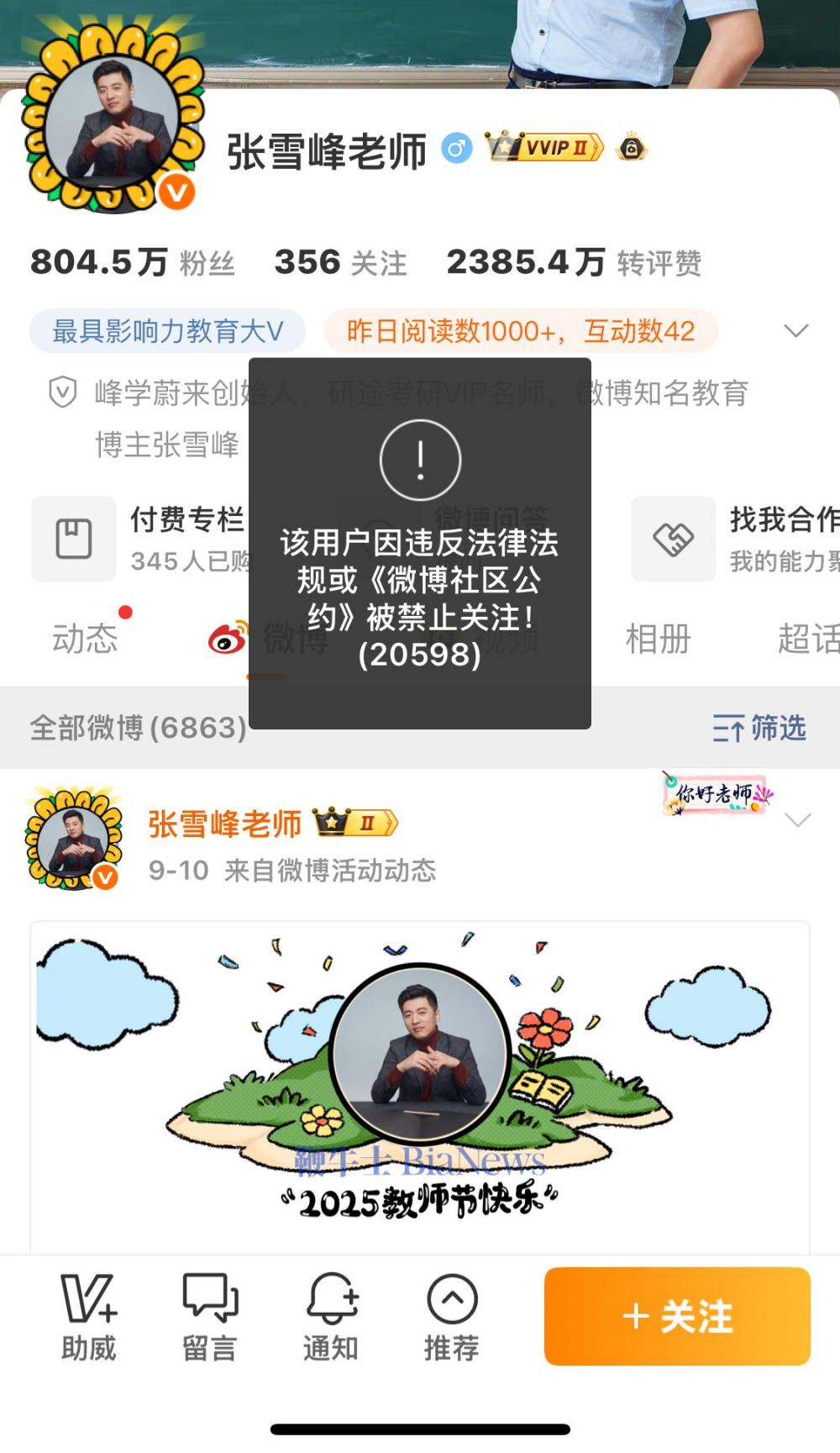Screen dimensions: 840x1453
Task: Switch to the 相册 album tab
Action: [658, 639]
